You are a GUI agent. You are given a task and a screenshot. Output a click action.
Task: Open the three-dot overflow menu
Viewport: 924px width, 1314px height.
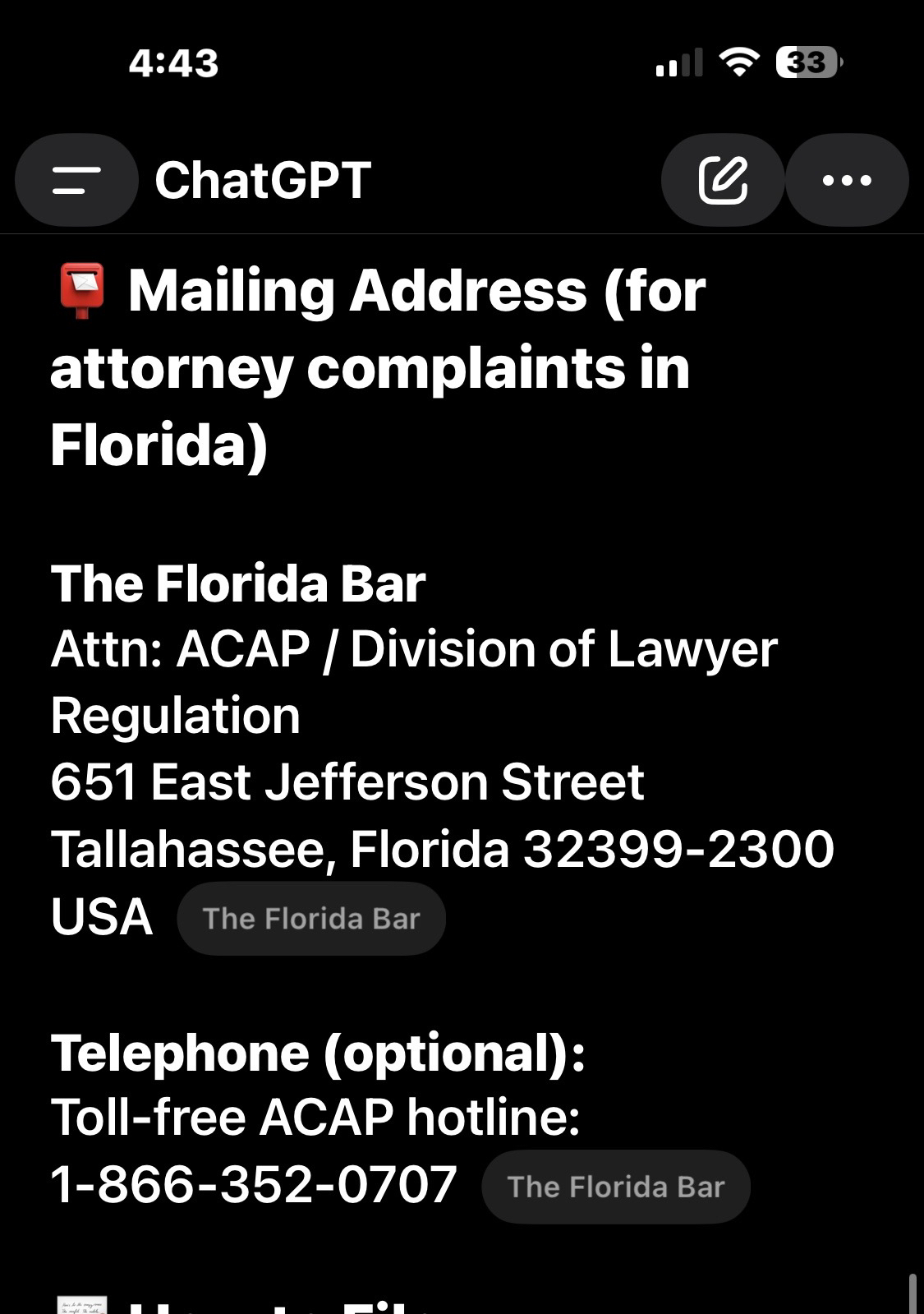coord(847,180)
